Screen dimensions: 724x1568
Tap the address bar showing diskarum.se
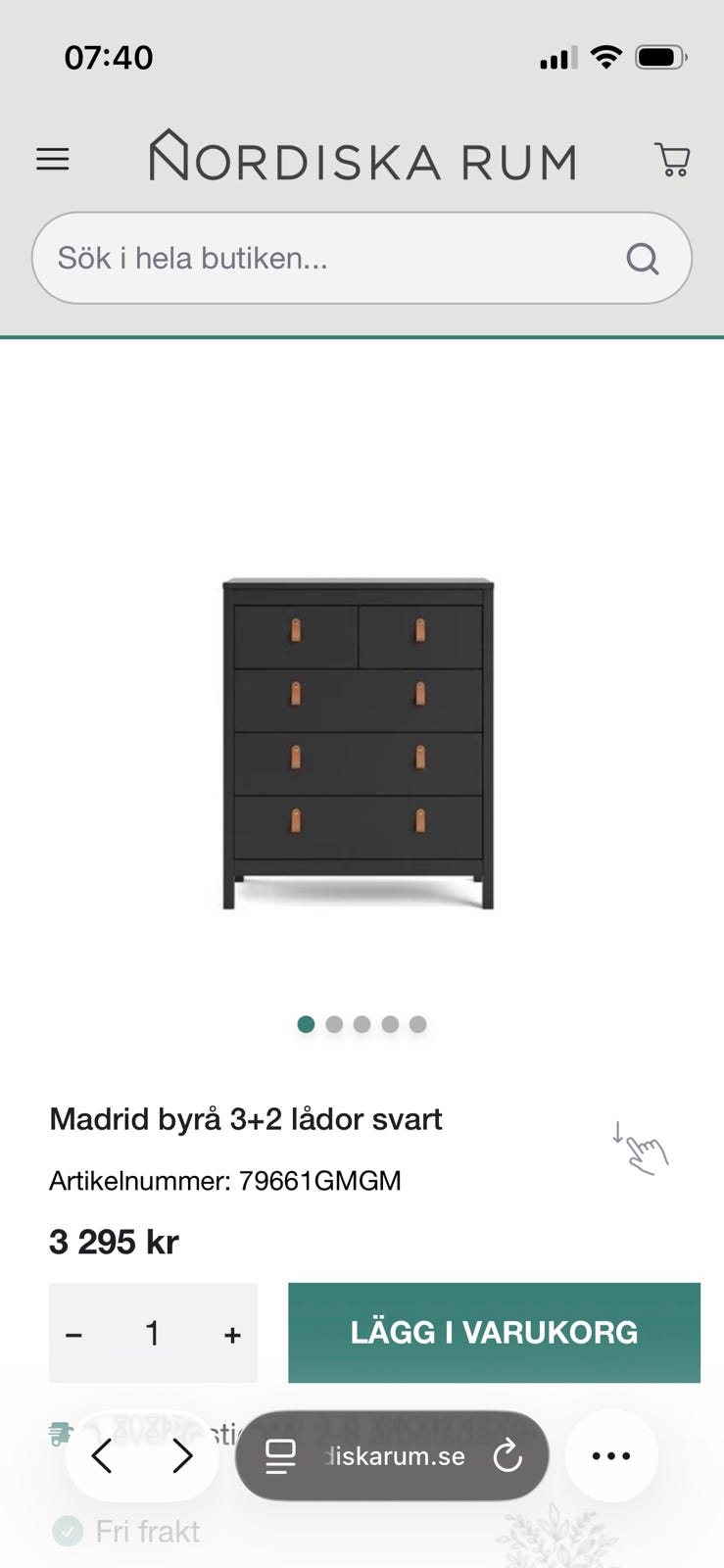[392, 1456]
